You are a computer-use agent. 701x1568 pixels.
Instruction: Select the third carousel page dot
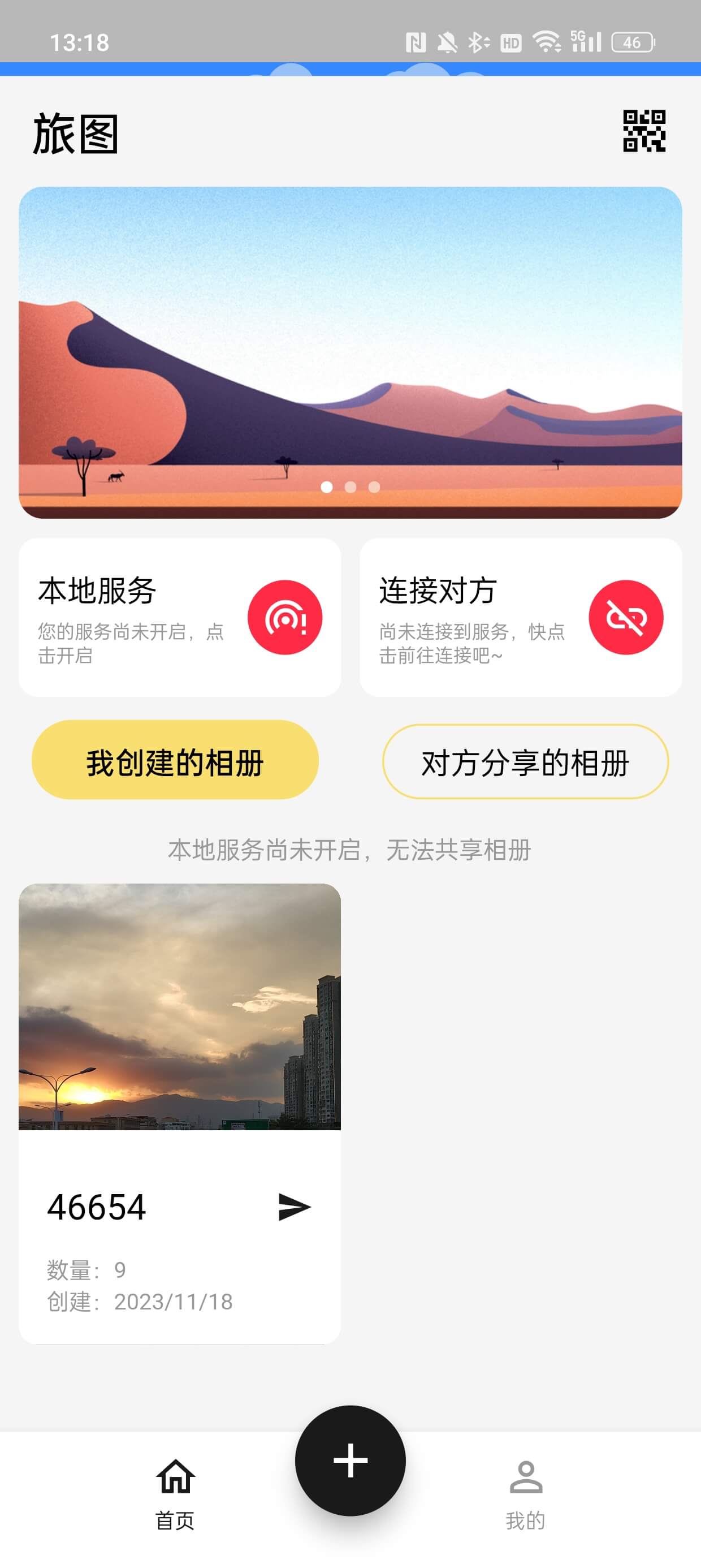click(374, 486)
